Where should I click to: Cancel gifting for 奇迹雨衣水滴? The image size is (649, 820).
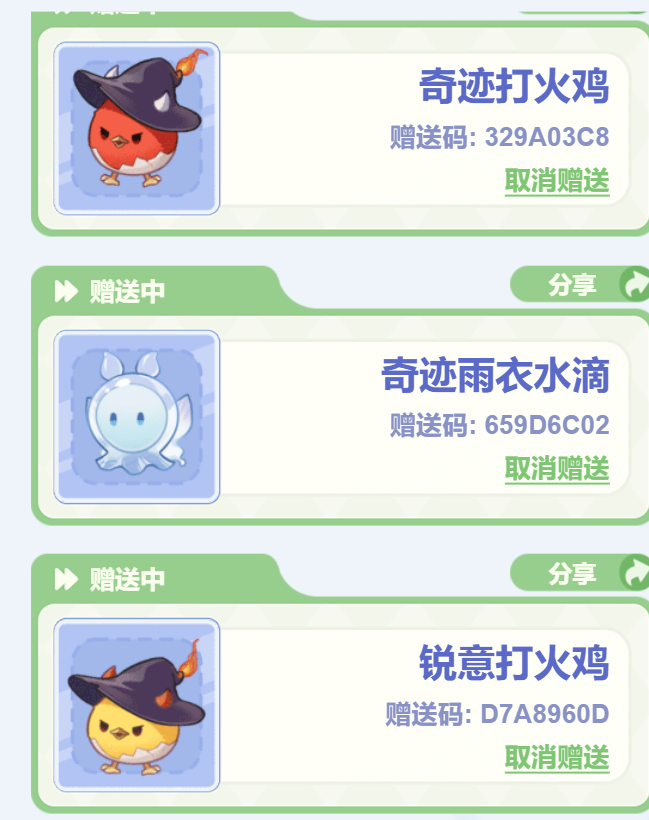coord(556,468)
